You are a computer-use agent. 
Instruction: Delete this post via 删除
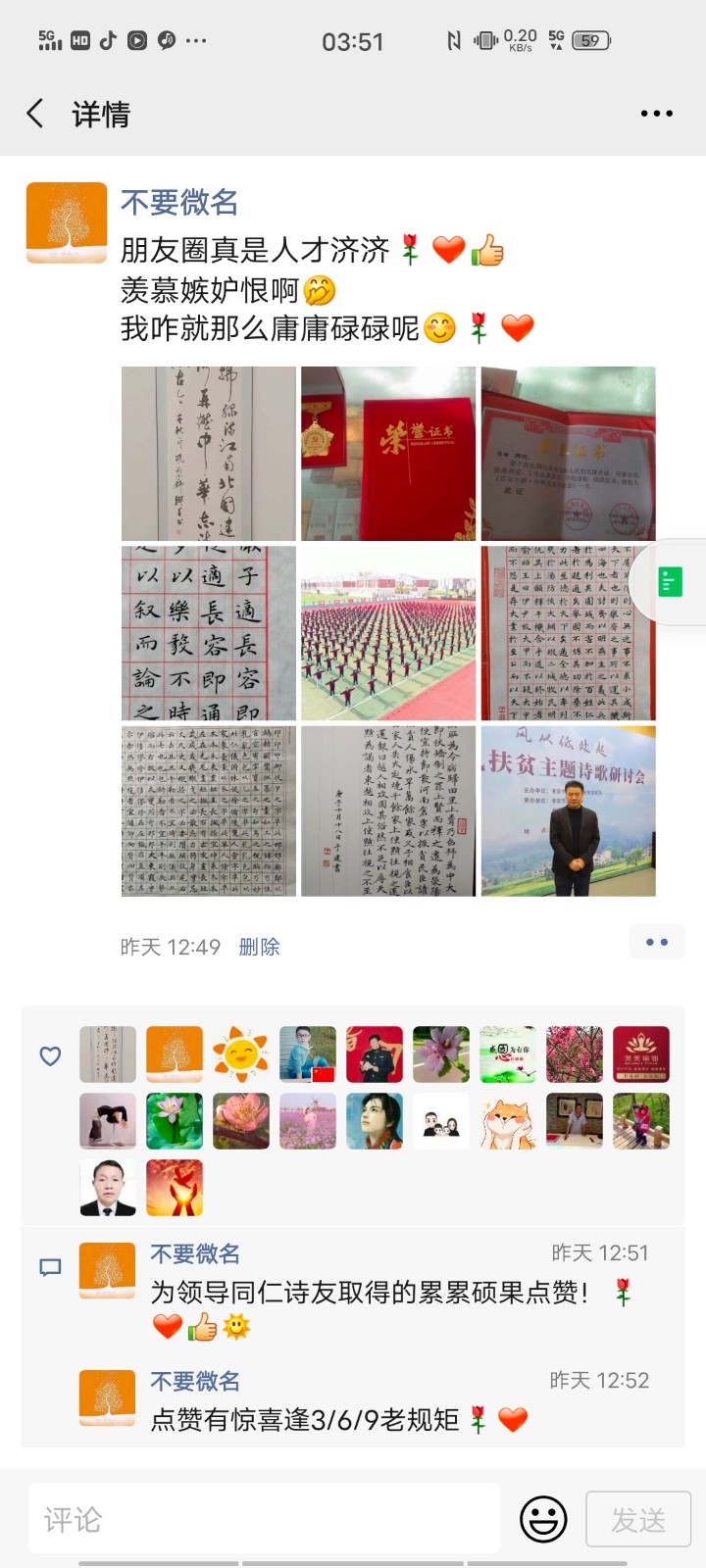click(260, 947)
